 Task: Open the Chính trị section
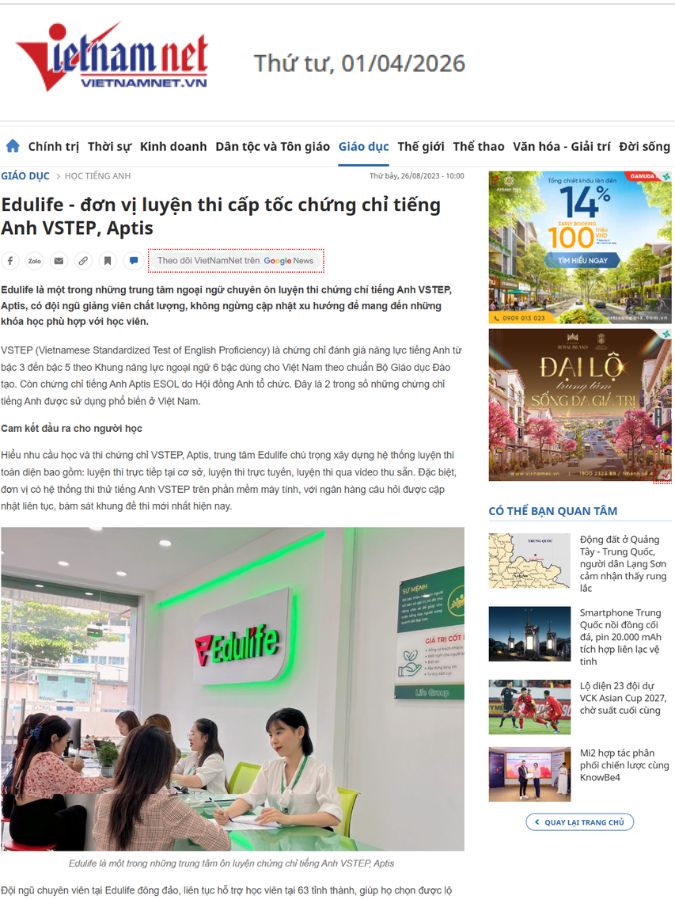click(53, 146)
